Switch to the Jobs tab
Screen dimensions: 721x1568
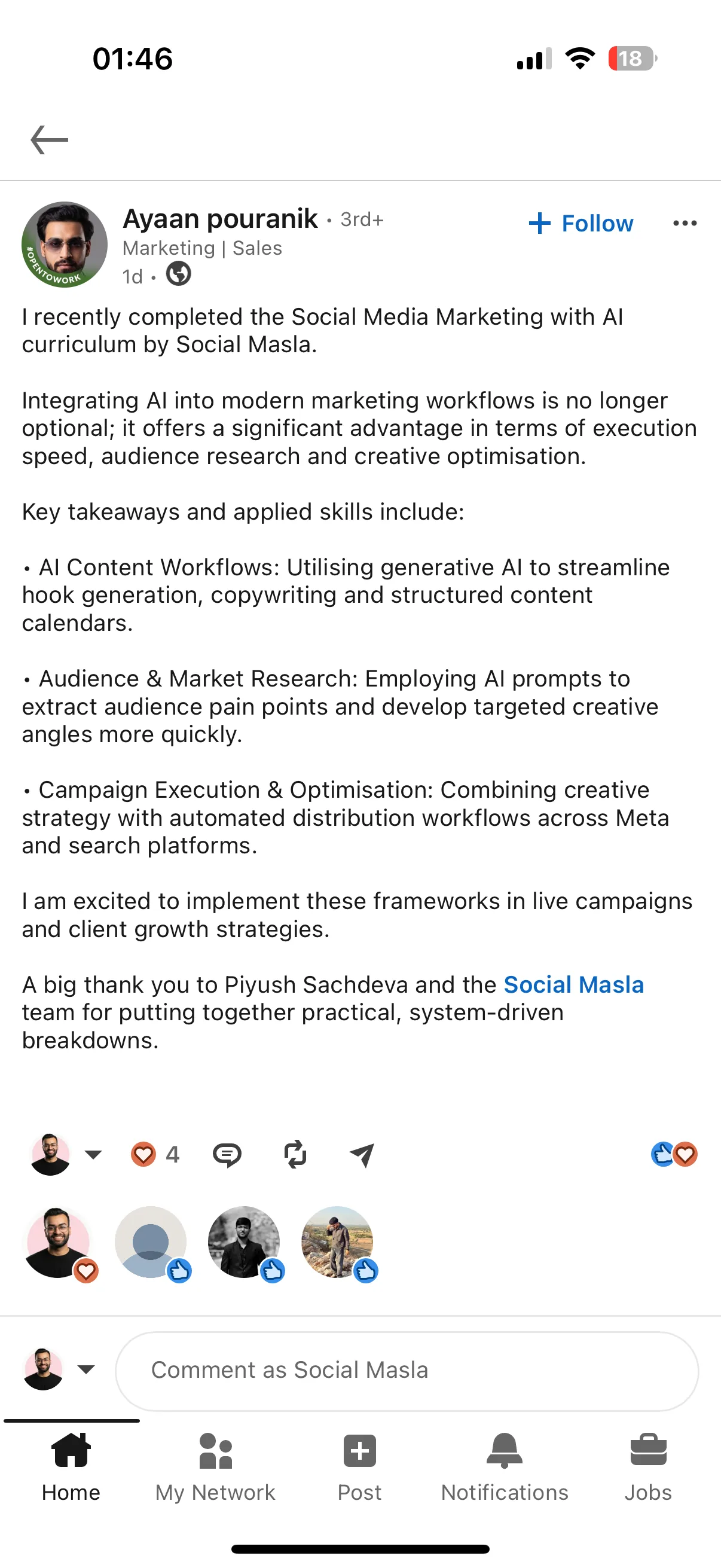click(x=648, y=1468)
